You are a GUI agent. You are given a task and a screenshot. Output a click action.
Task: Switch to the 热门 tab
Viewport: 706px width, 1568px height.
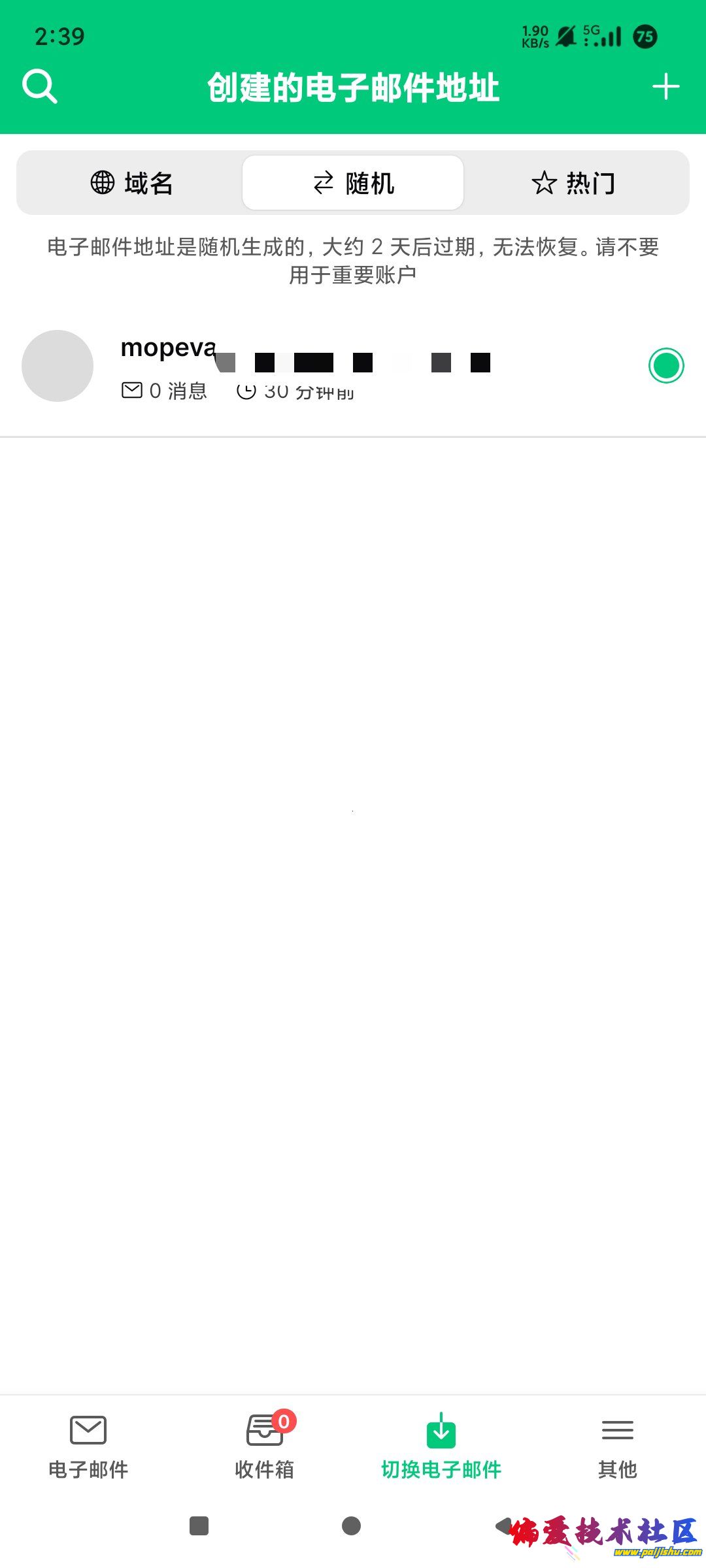coord(574,183)
